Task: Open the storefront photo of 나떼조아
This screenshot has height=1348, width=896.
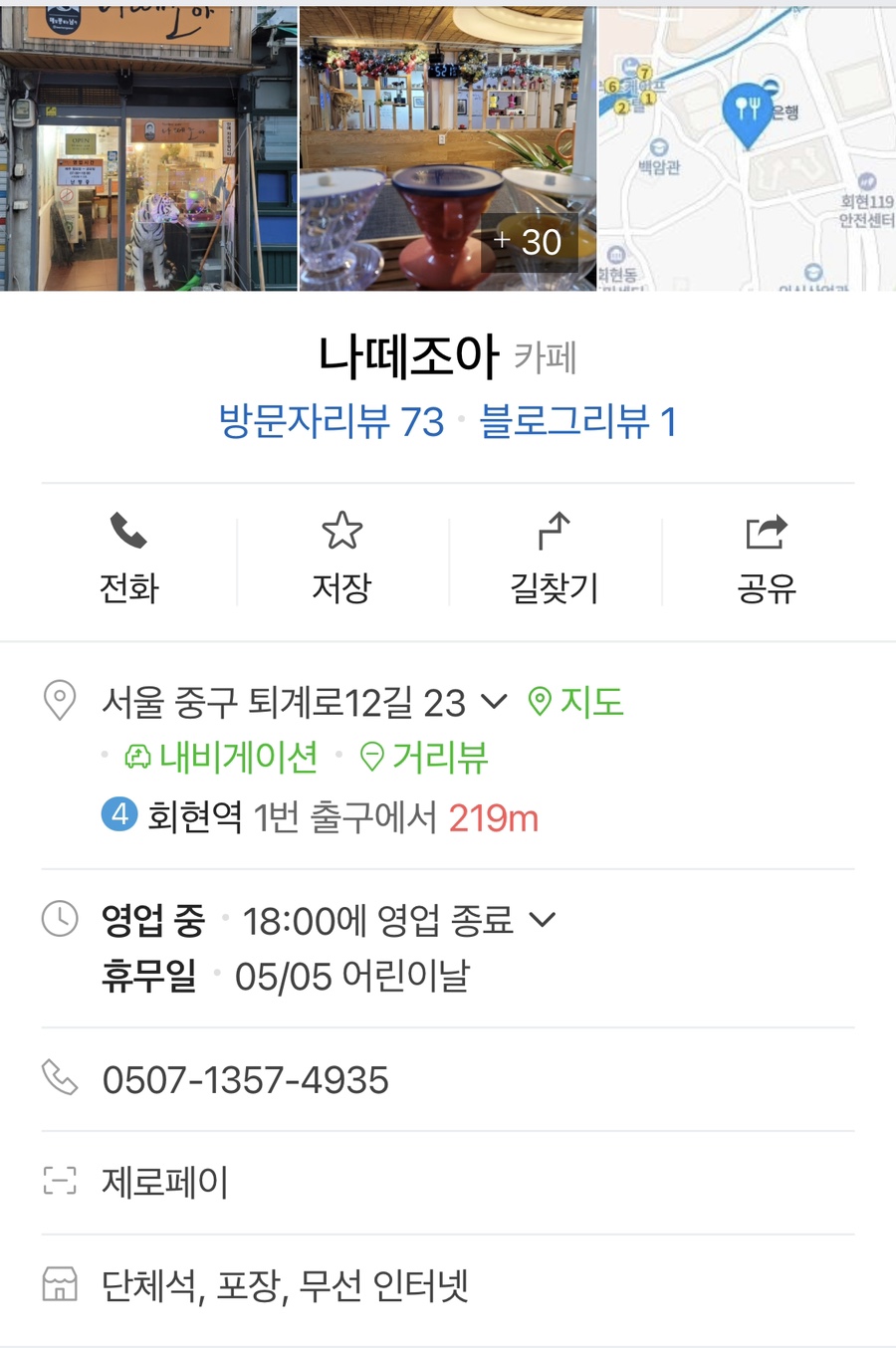Action: (x=148, y=147)
